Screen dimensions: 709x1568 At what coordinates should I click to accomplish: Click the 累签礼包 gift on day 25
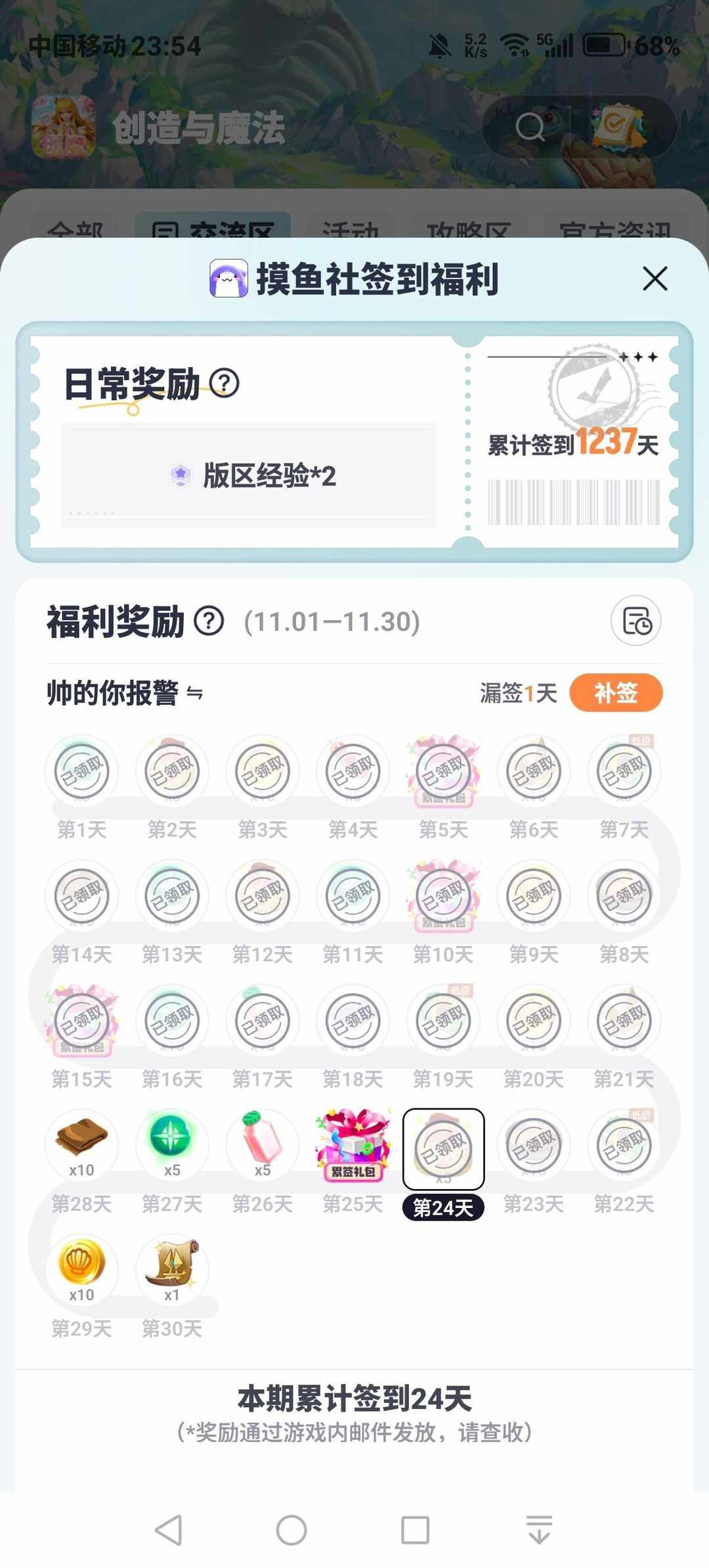click(x=353, y=1141)
